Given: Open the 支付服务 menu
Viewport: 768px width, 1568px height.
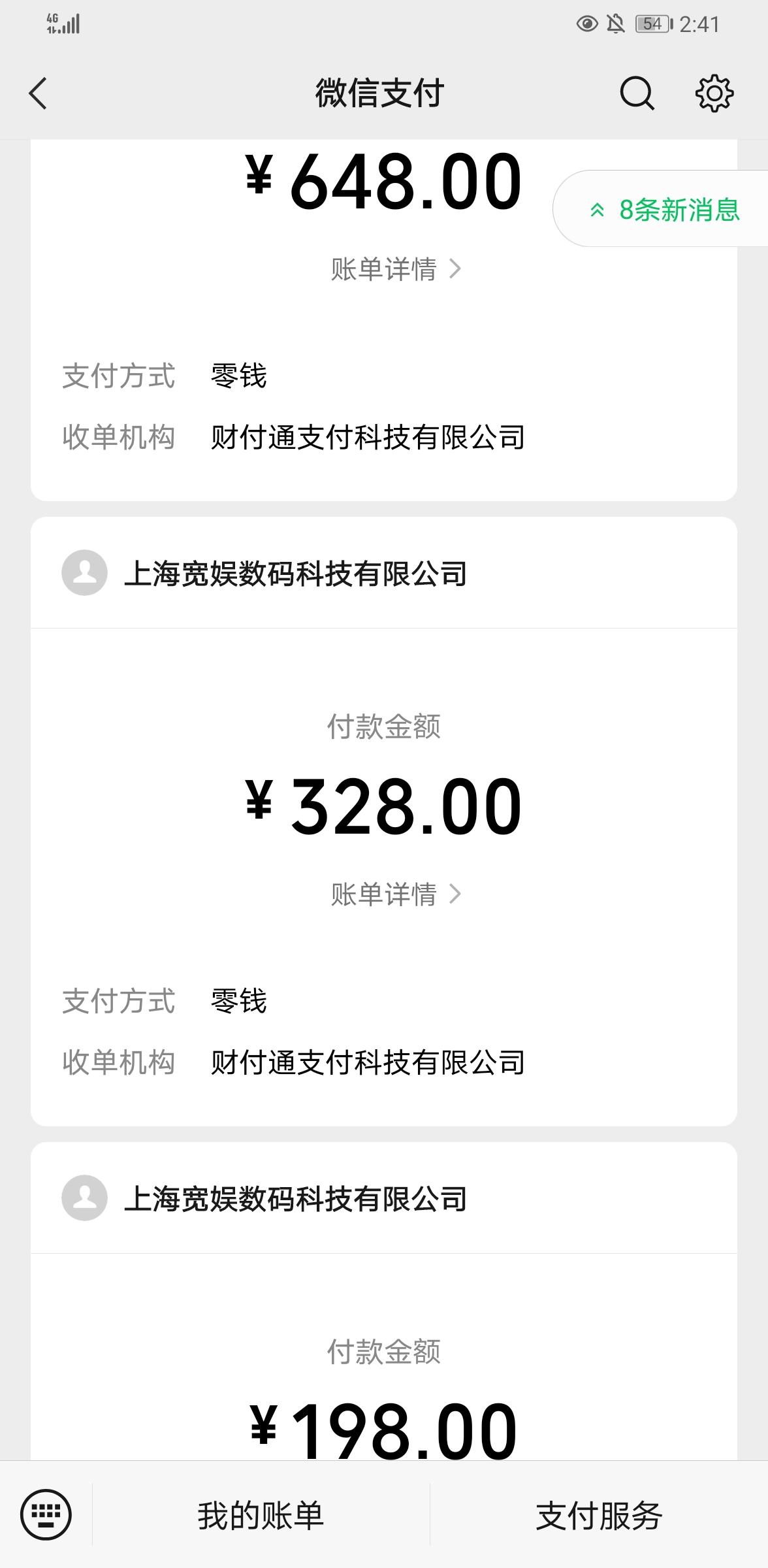Looking at the screenshot, I should tap(599, 1516).
